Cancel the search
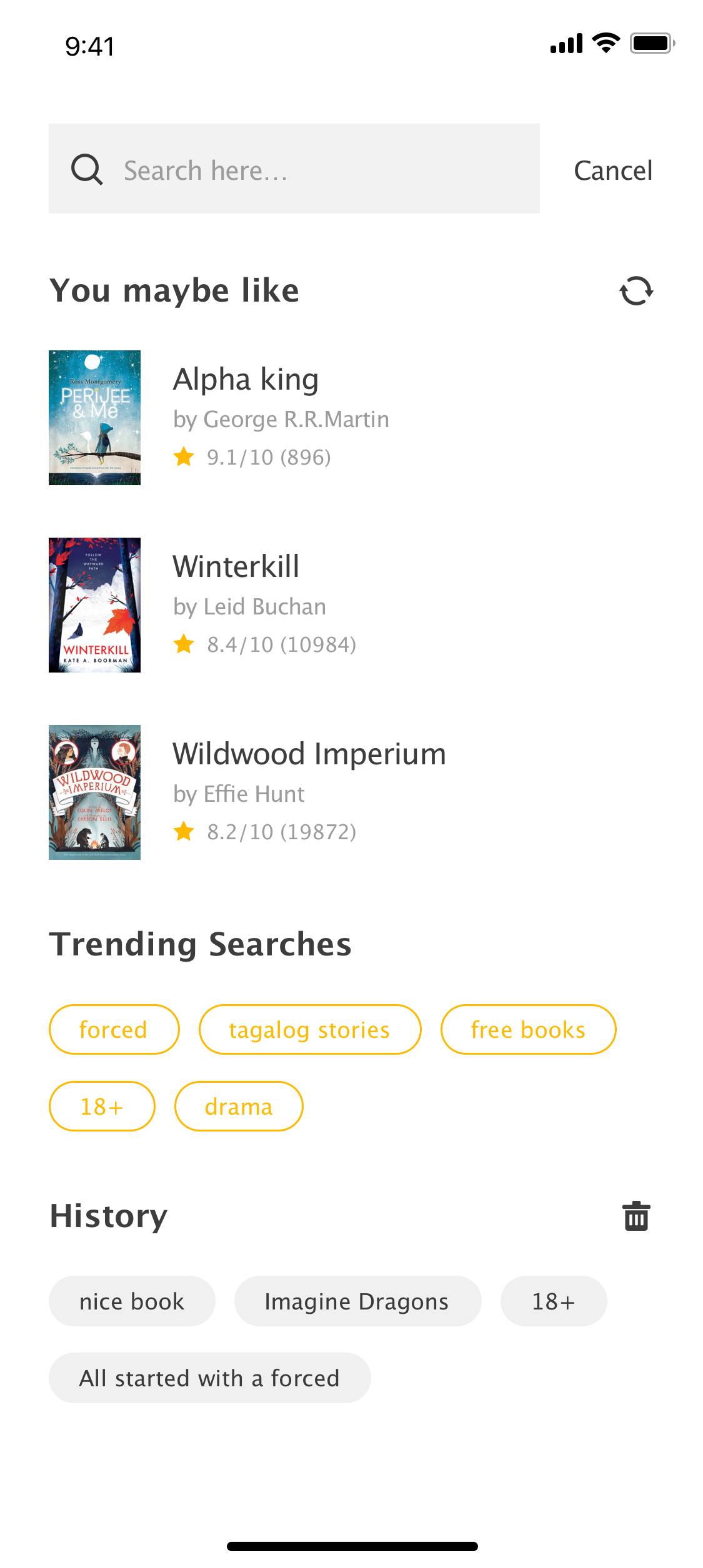The image size is (703, 1568). 613,170
